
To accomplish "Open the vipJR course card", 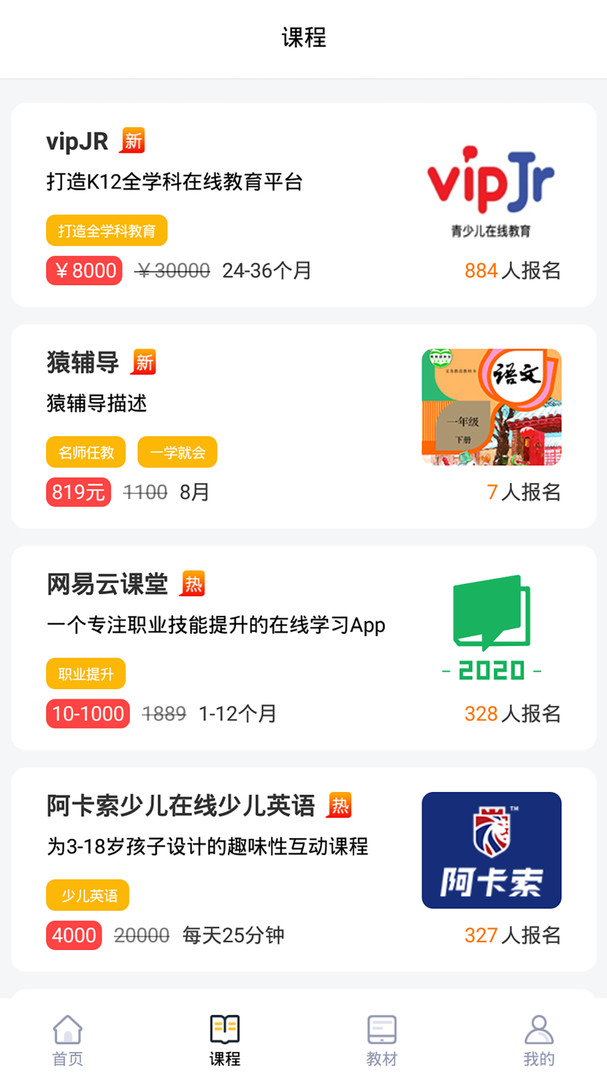I will 303,205.
